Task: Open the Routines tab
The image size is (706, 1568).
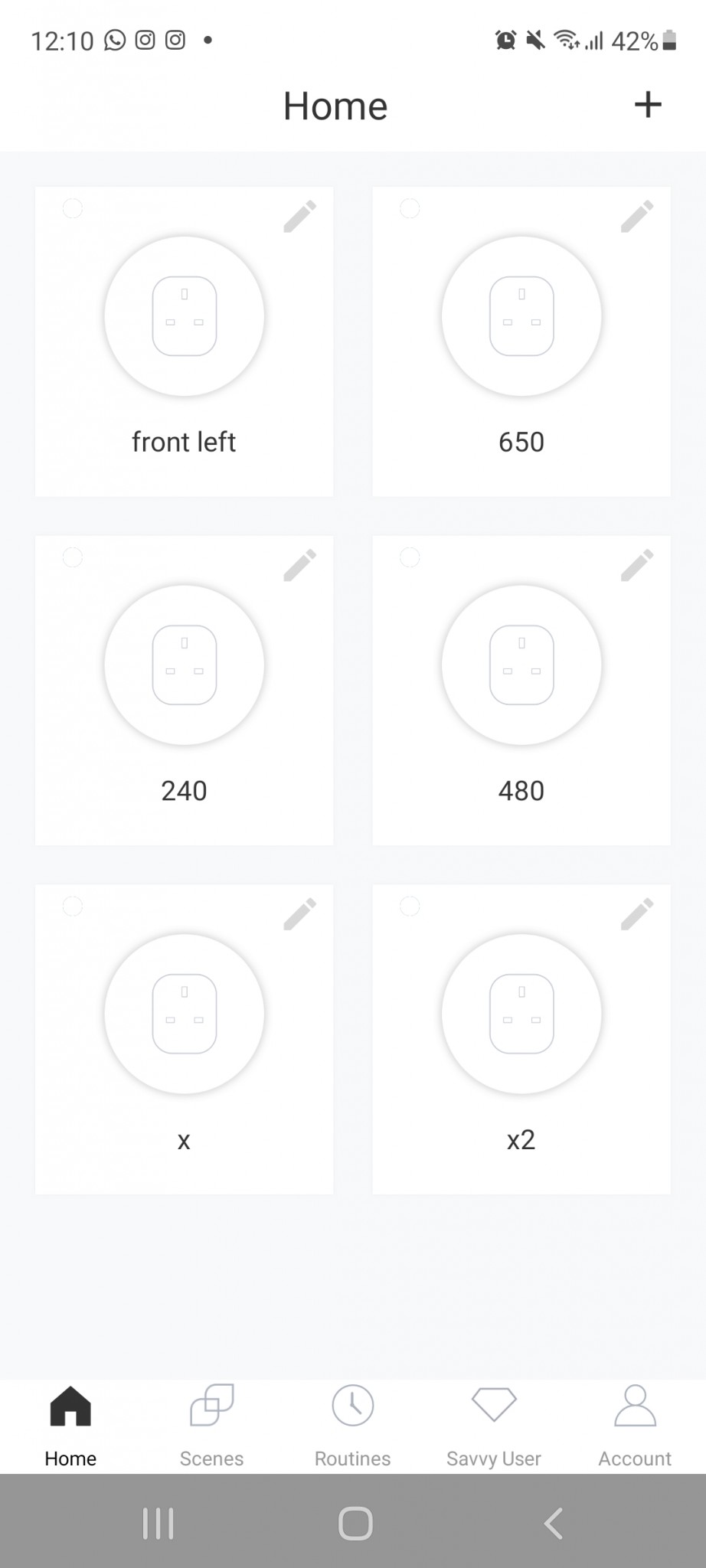Action: pos(352,1426)
